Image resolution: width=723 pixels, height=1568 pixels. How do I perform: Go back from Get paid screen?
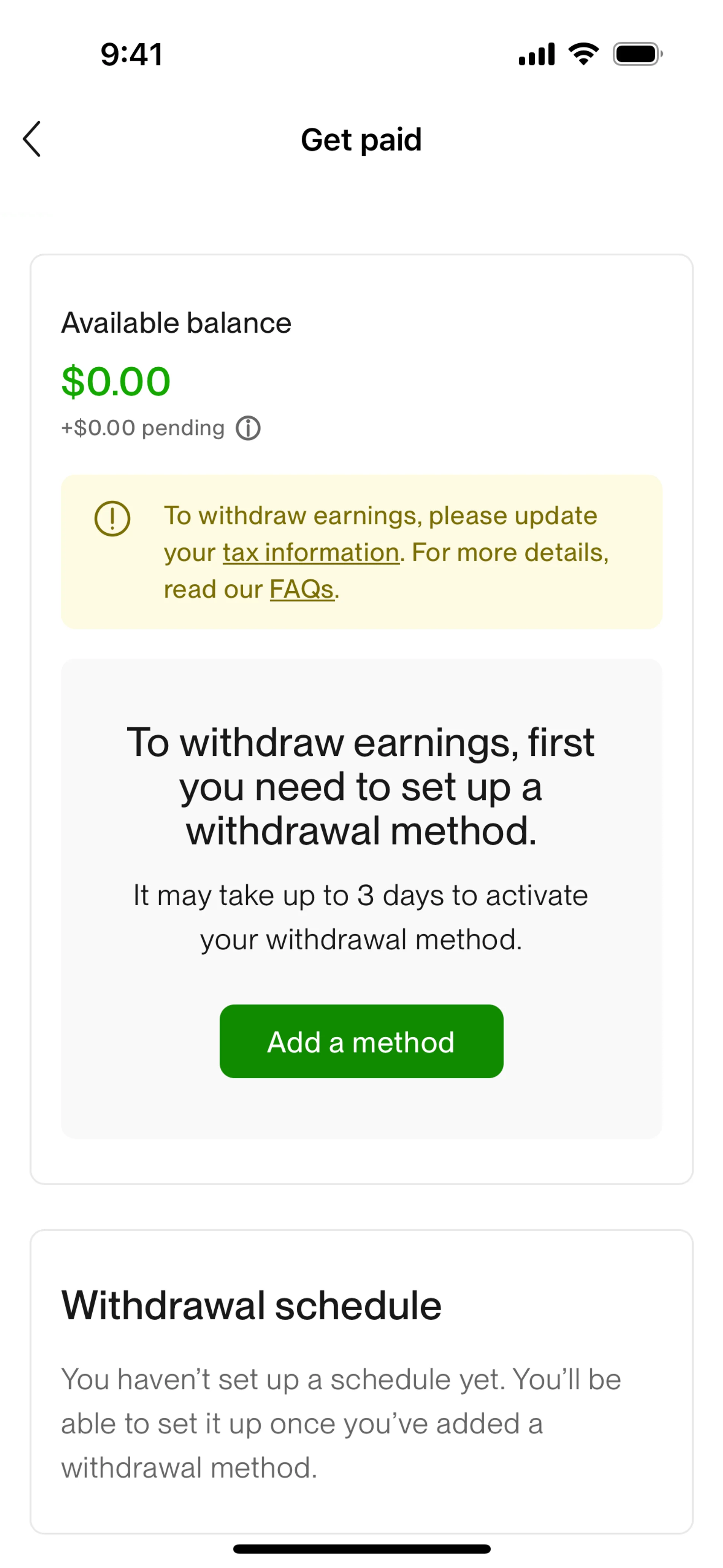click(x=32, y=139)
